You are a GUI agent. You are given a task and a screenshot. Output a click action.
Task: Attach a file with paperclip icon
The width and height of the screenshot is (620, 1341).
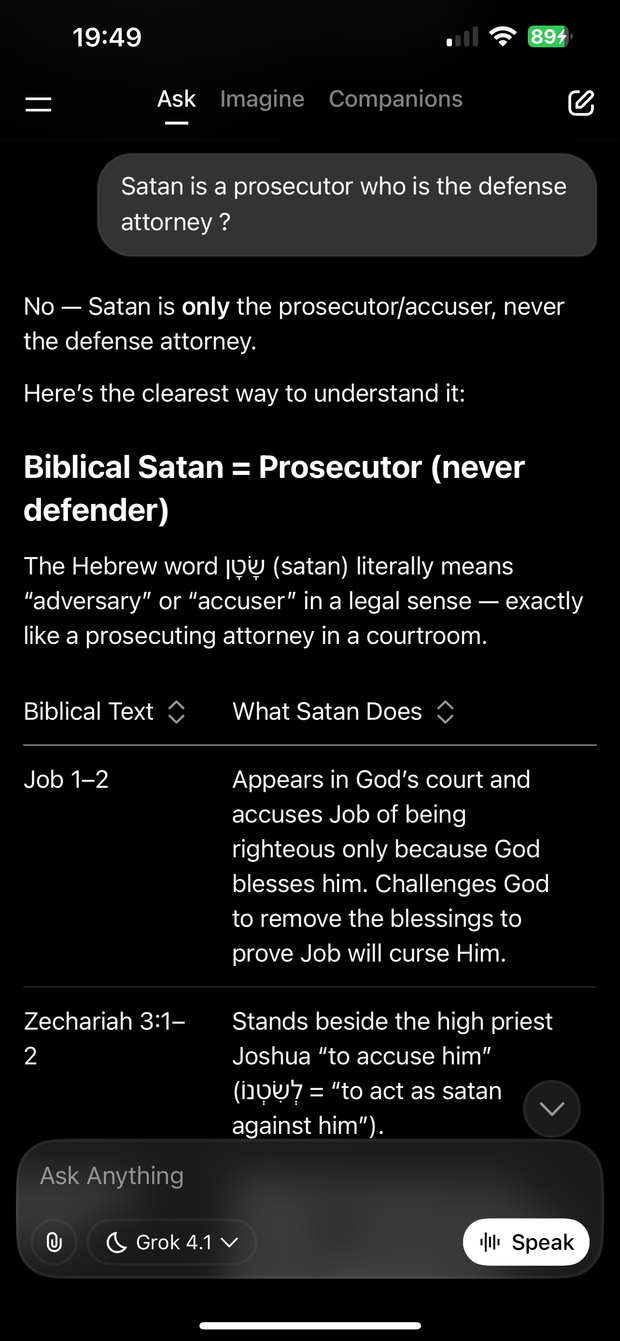[x=54, y=1242]
